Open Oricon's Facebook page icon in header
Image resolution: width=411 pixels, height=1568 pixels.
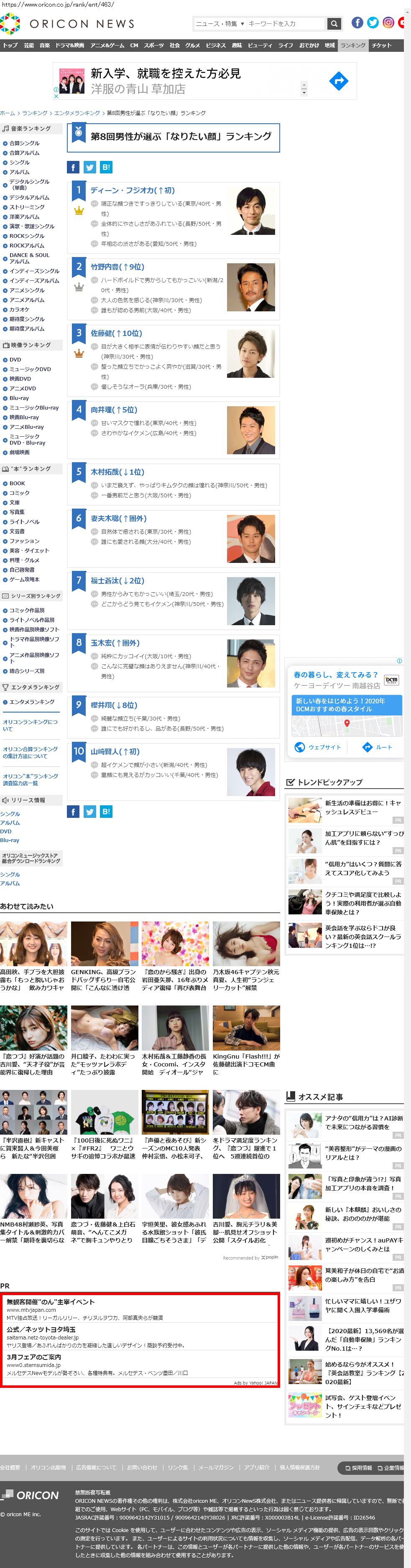pos(357,23)
